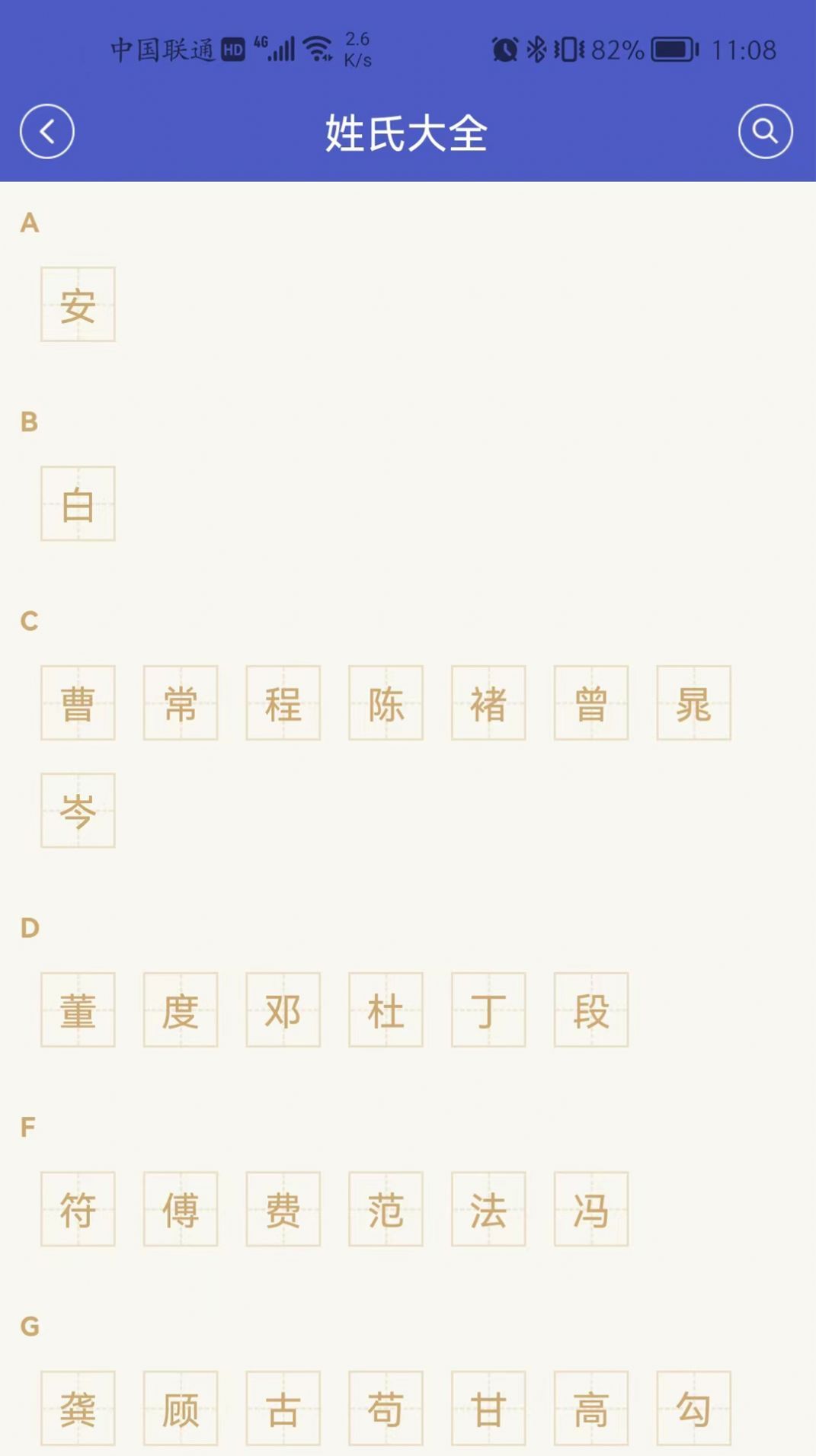This screenshot has width=816, height=1456.
Task: Select the surname 白 under section B
Action: pos(77,504)
